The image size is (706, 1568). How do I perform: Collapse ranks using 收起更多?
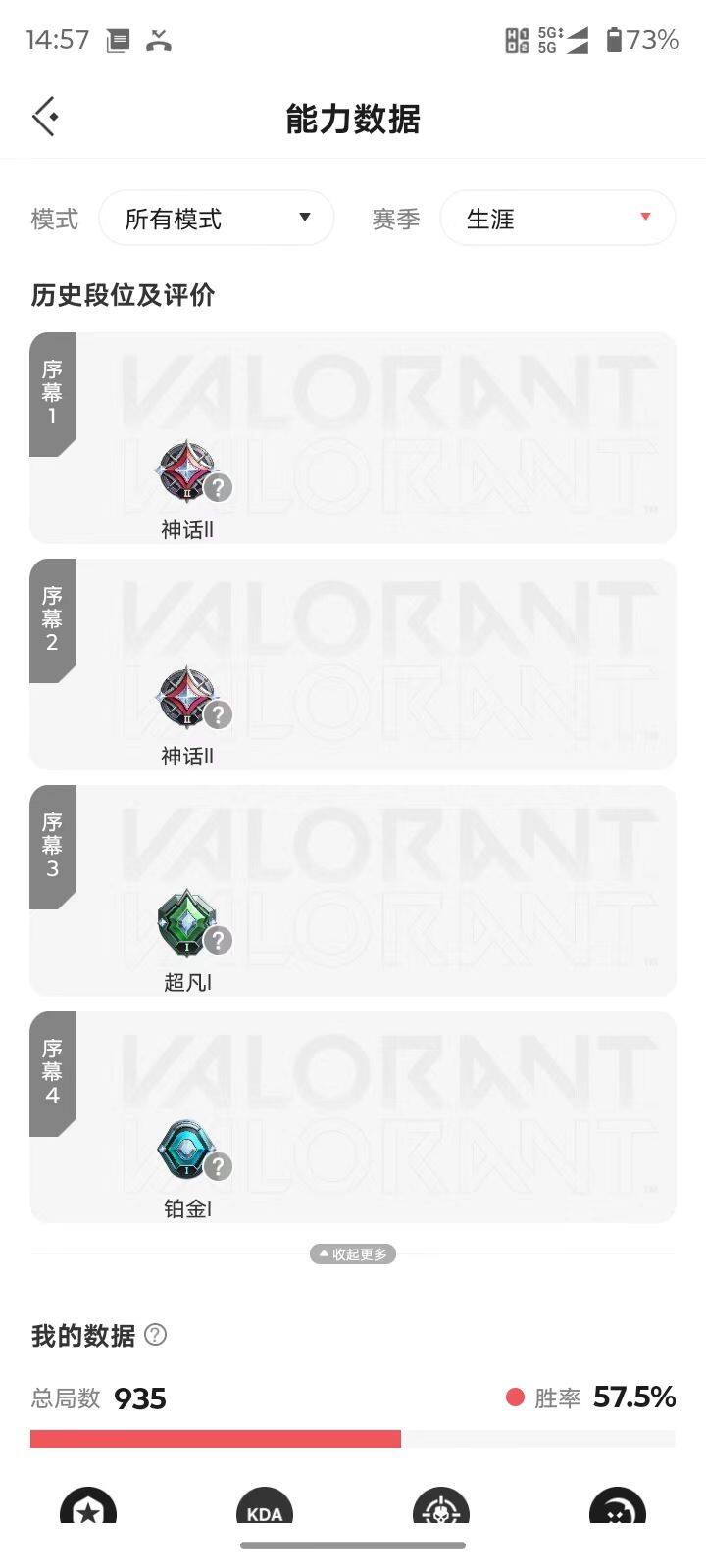(352, 1253)
